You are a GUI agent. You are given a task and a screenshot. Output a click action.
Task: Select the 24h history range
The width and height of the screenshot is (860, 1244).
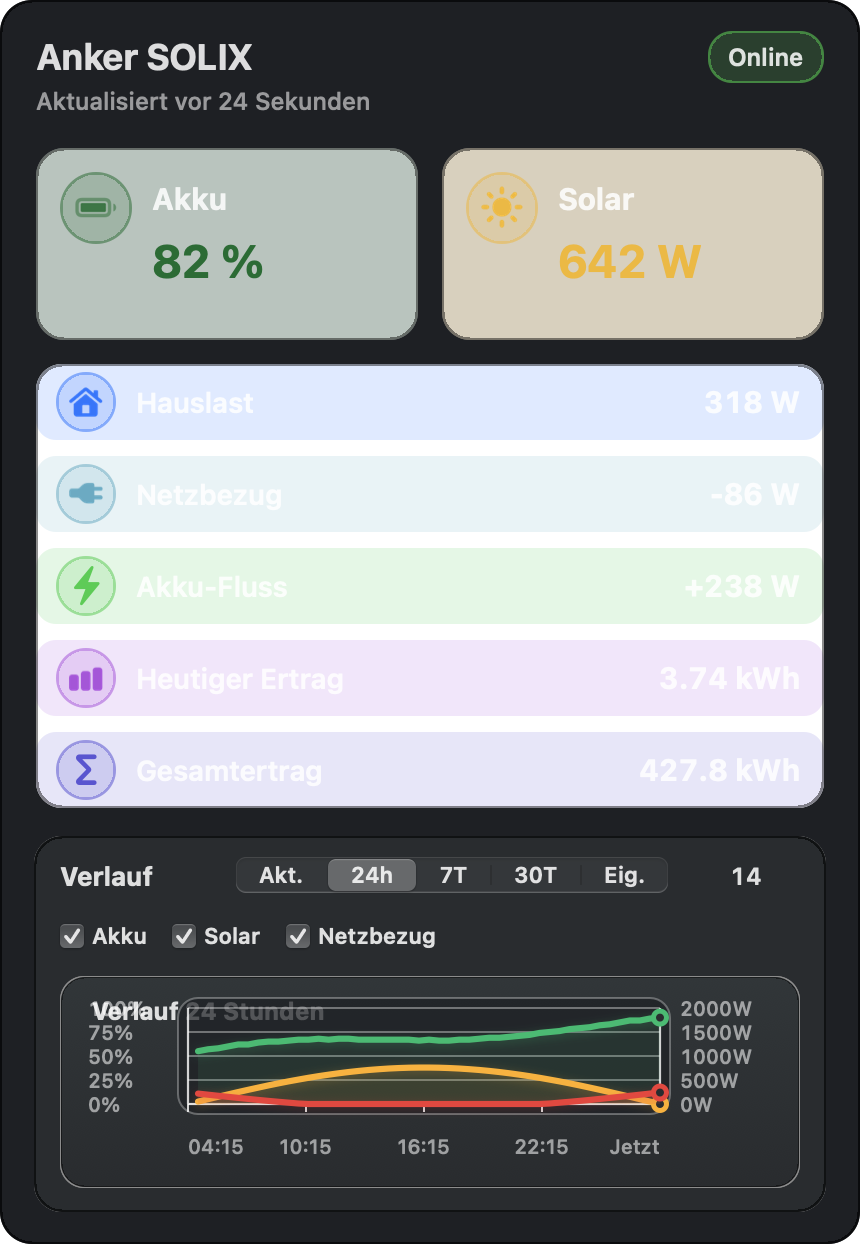point(372,875)
